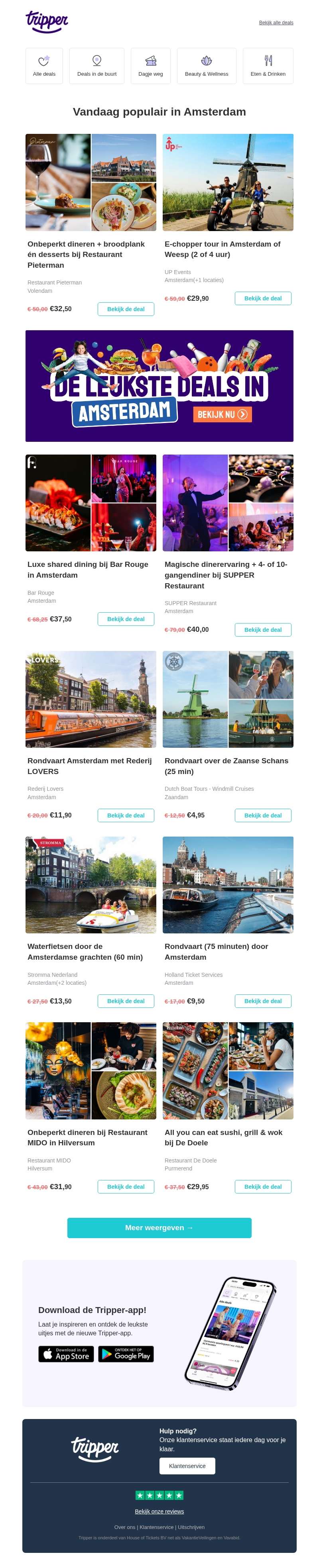Contact support via the Klantenservice button

pos(187,1466)
